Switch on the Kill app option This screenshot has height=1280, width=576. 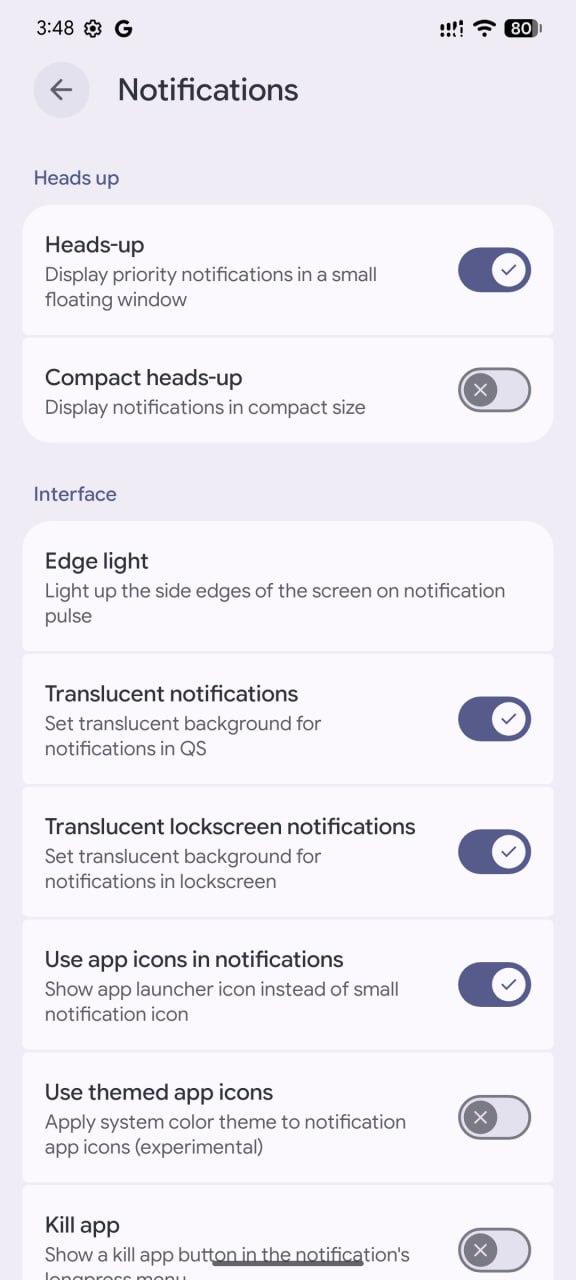pyautogui.click(x=494, y=1249)
